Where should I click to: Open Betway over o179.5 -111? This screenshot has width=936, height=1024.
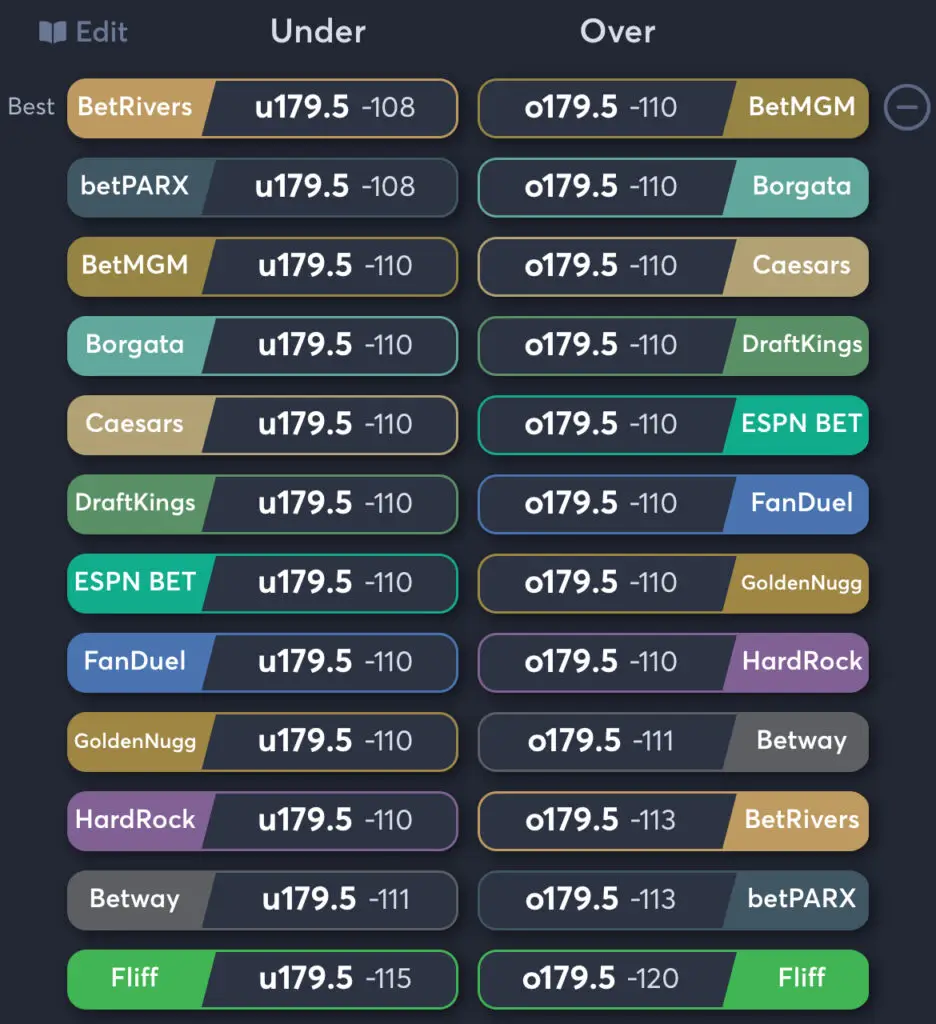[673, 741]
